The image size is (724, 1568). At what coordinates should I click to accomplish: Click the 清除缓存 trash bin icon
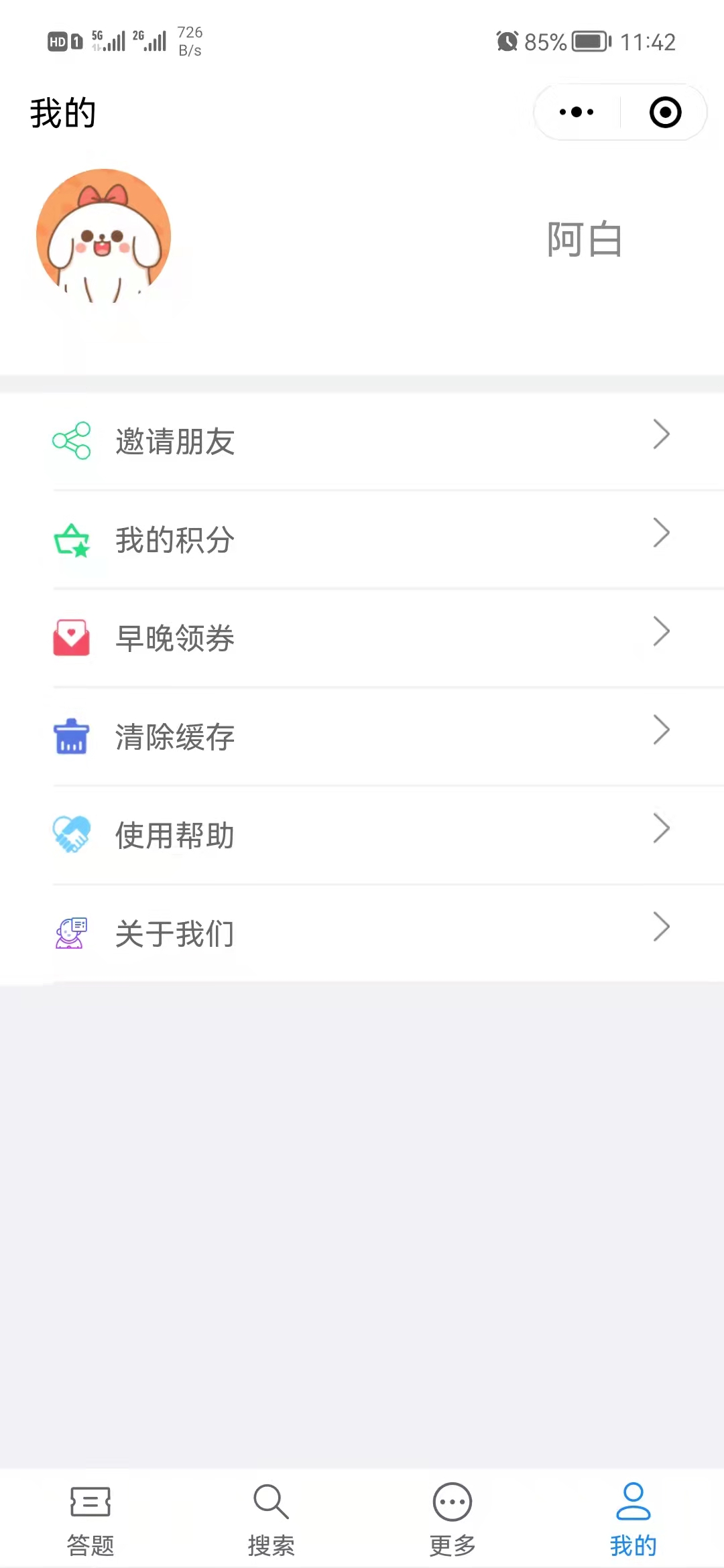pos(72,736)
